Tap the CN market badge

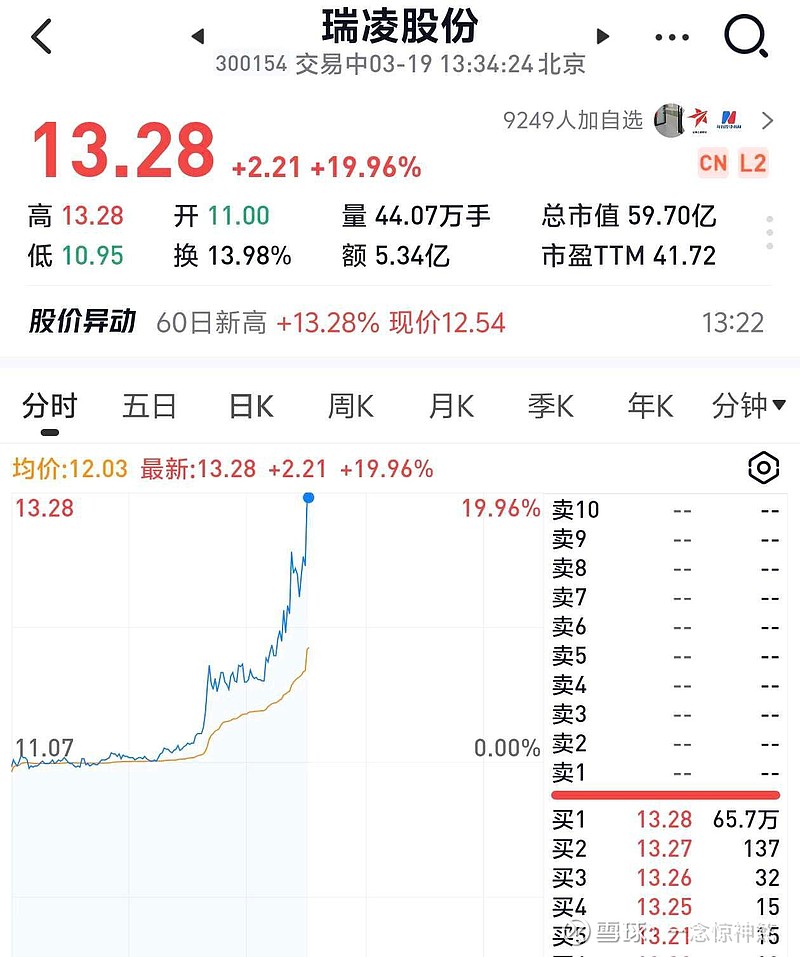(x=713, y=161)
